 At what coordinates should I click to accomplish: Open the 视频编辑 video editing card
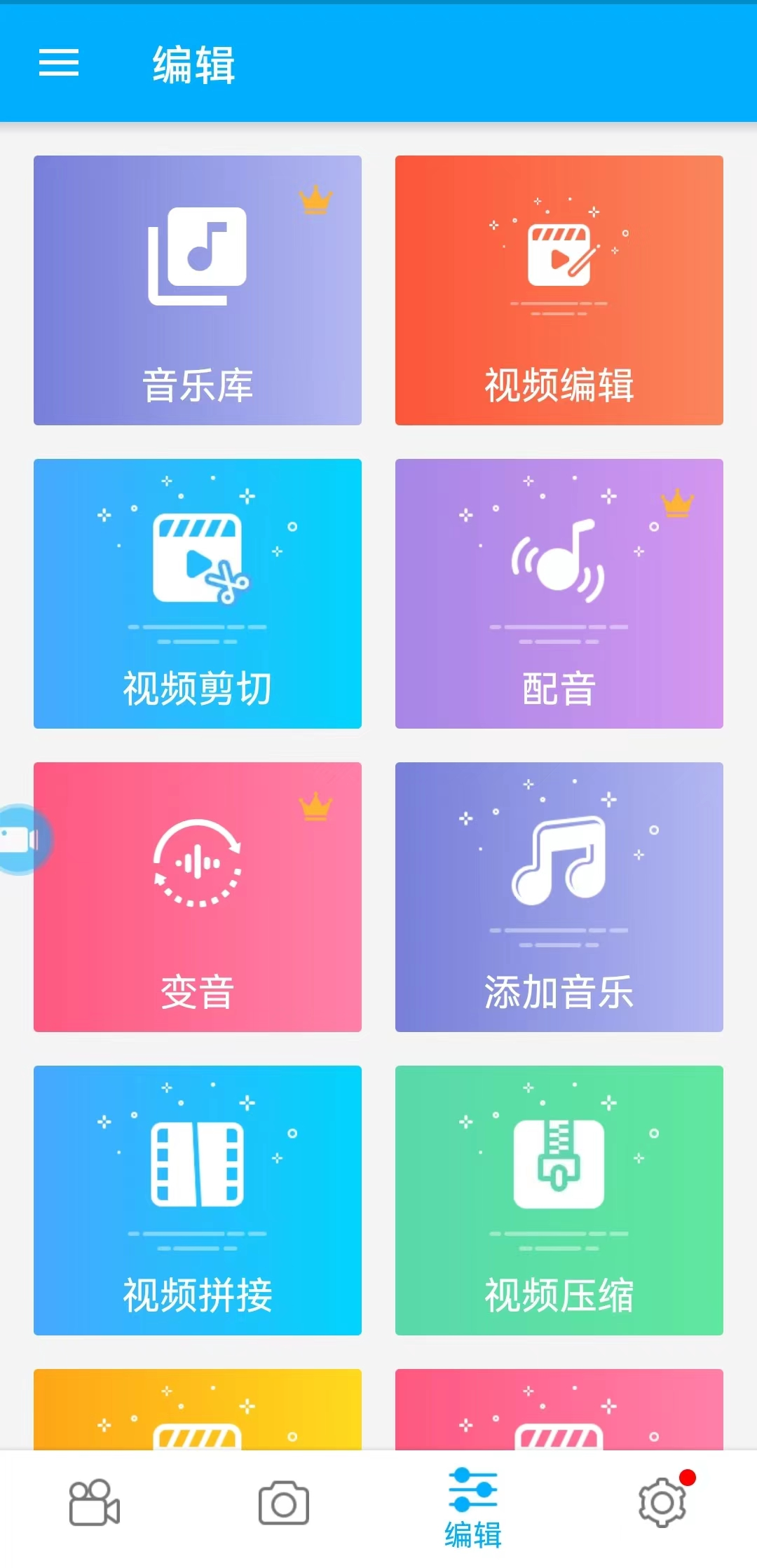click(x=559, y=290)
